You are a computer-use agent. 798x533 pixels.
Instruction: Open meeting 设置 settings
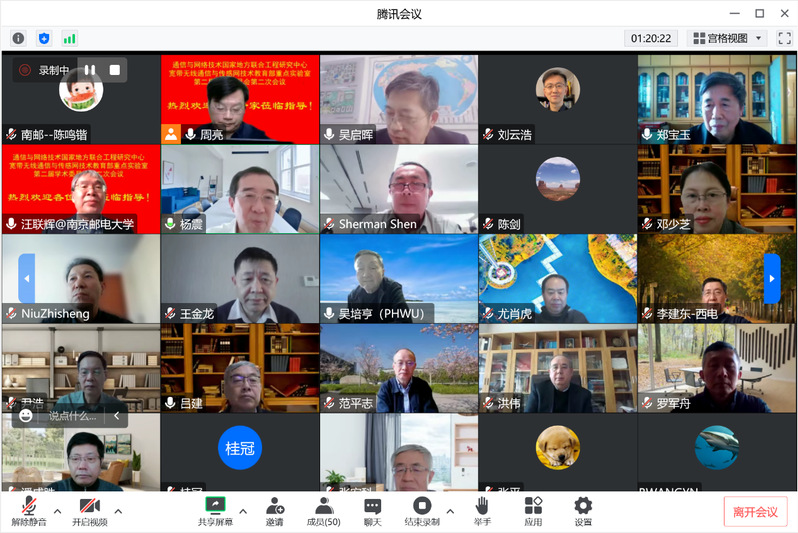coord(583,510)
